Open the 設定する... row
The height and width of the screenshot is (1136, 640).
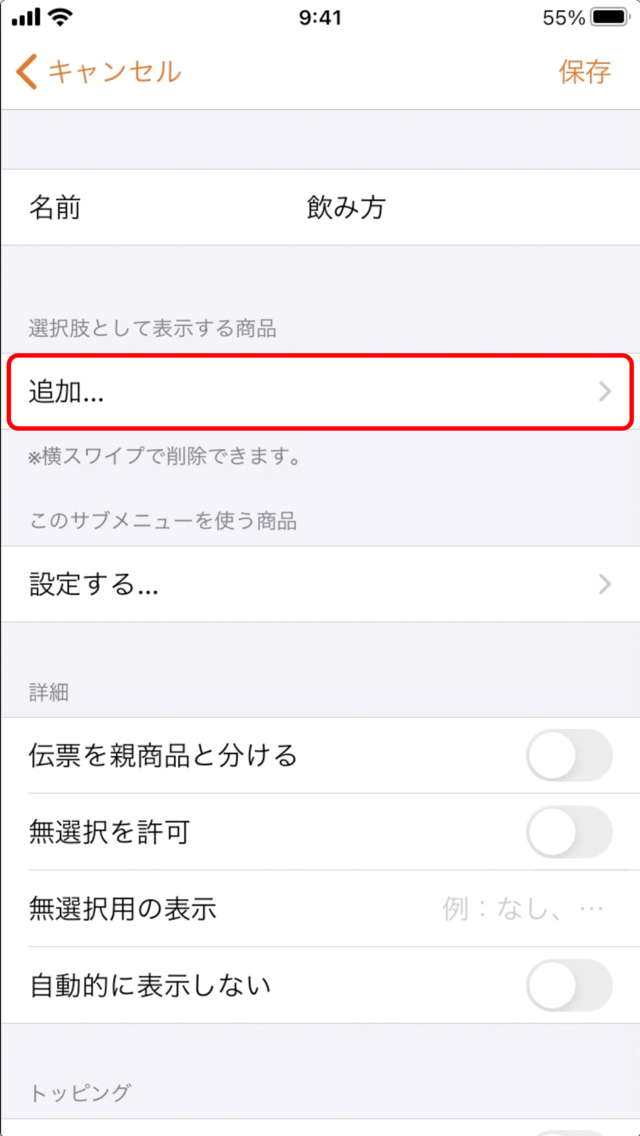(320, 584)
